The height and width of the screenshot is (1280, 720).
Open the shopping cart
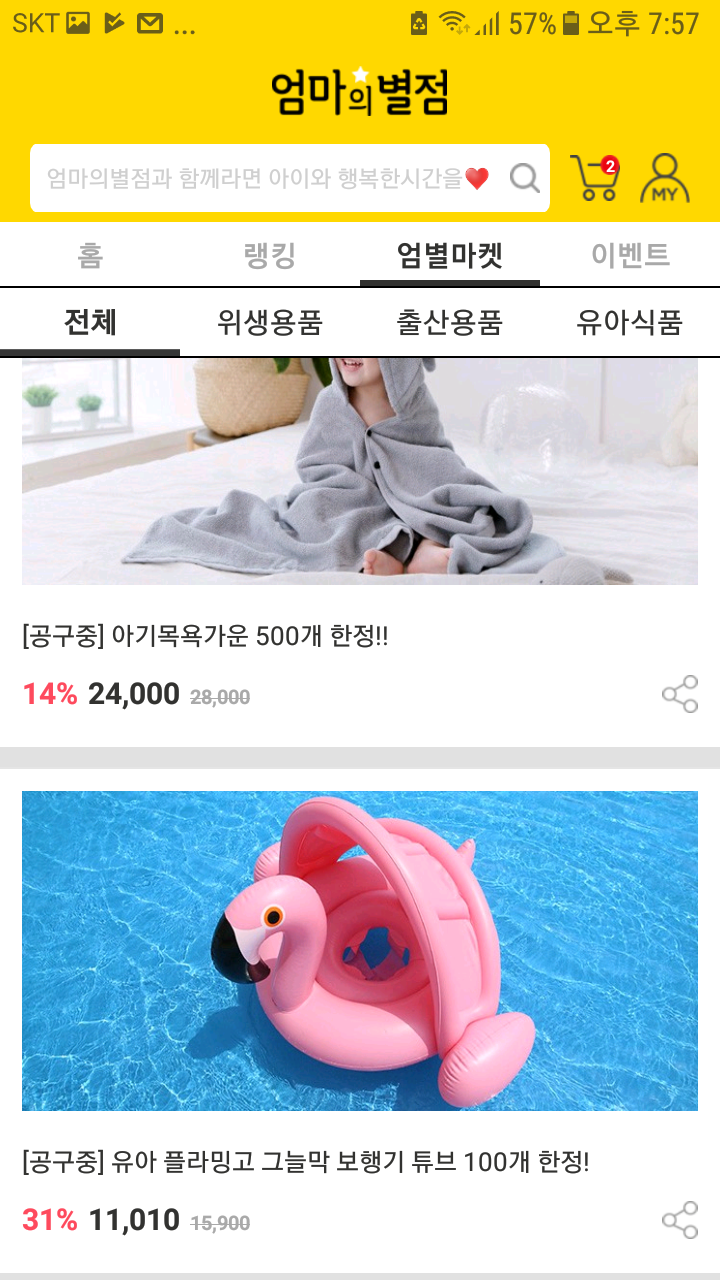coord(594,178)
